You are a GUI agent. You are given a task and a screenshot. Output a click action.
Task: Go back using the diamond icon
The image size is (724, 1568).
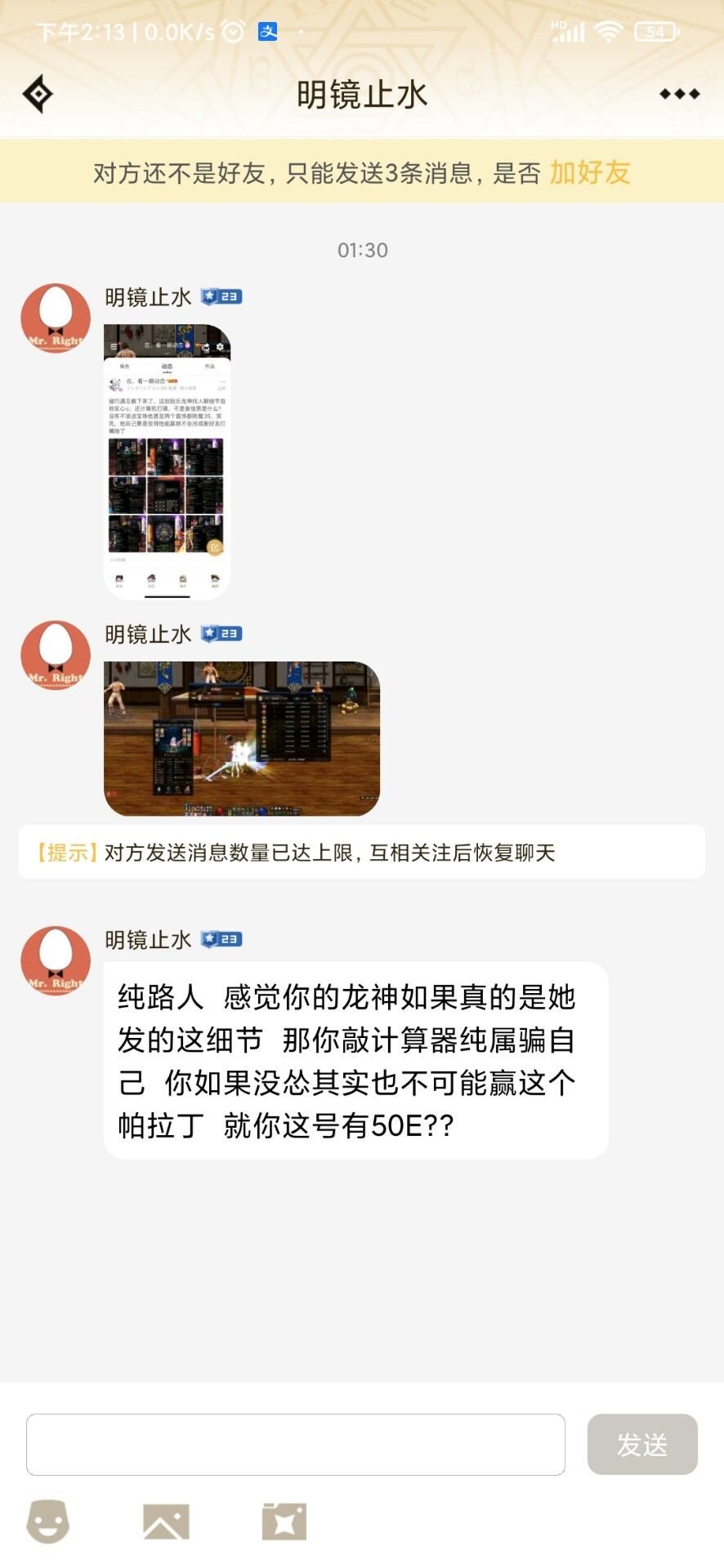38,94
